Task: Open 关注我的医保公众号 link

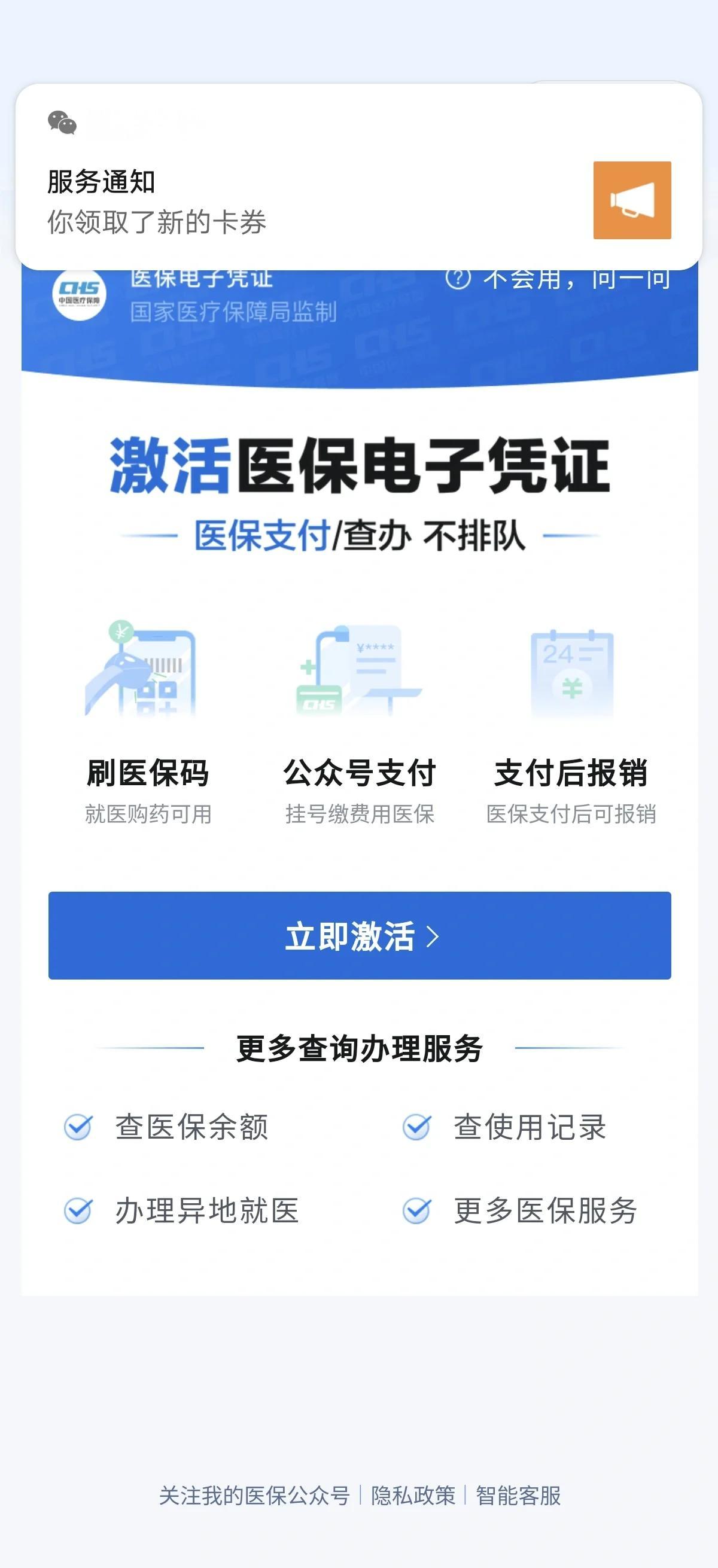Action: tap(254, 1495)
